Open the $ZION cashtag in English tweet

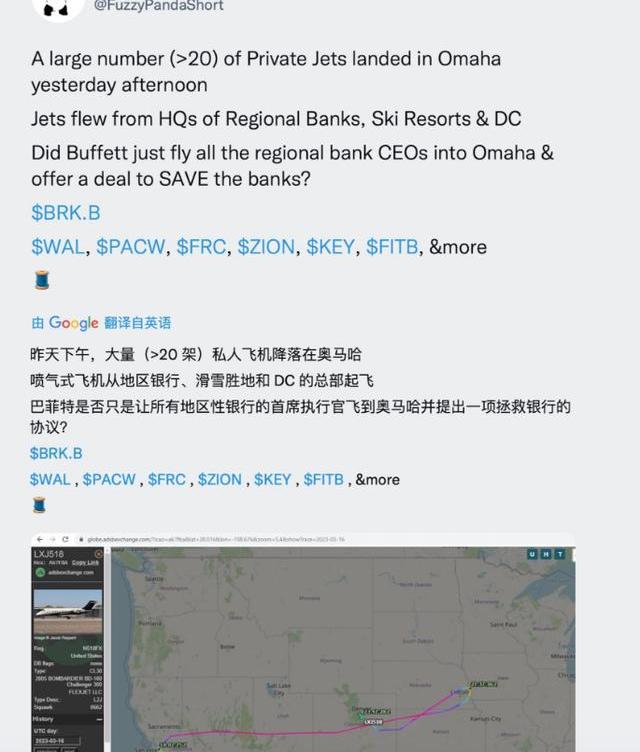tap(267, 247)
